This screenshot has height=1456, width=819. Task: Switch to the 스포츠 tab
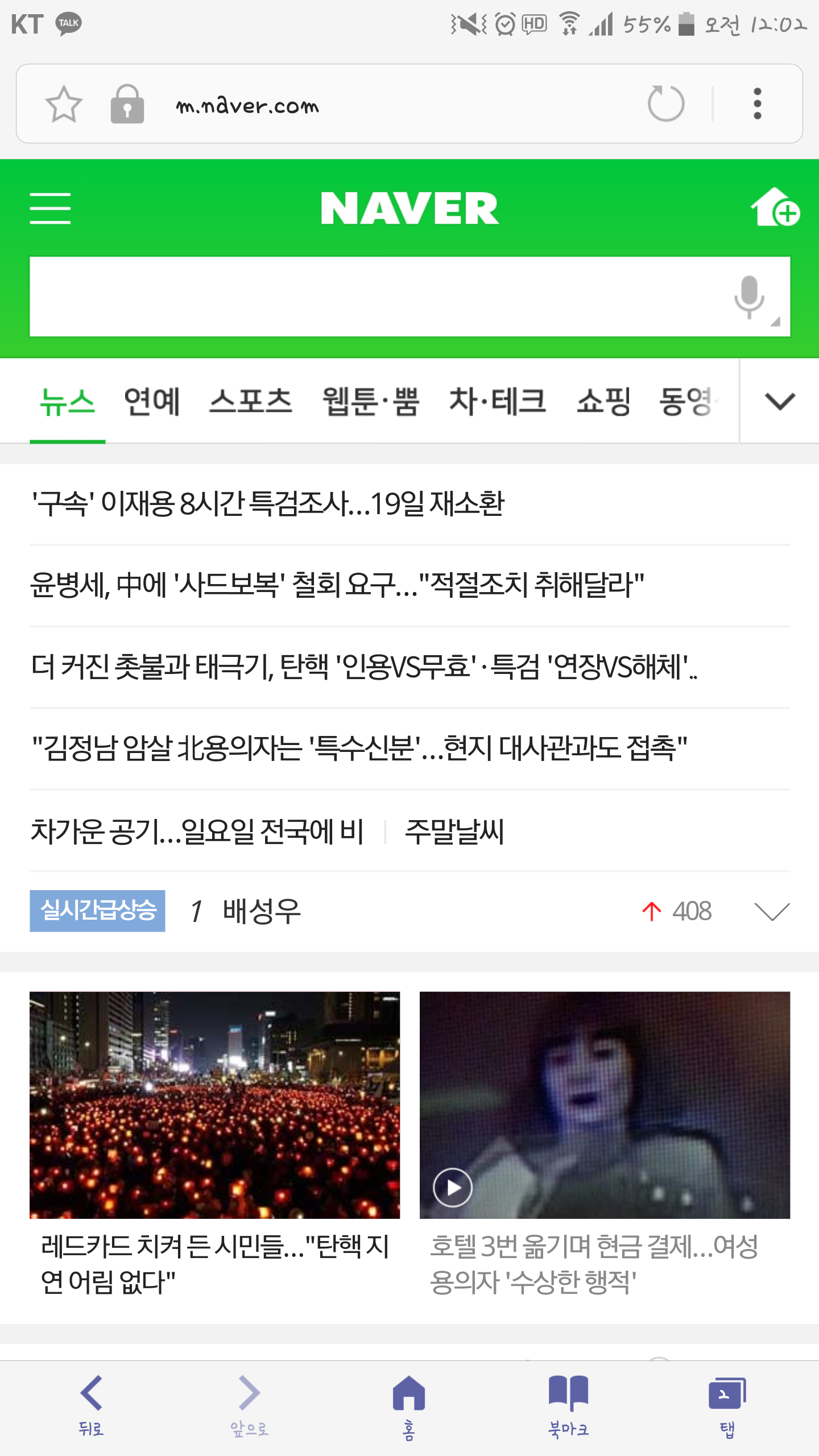[x=250, y=402]
